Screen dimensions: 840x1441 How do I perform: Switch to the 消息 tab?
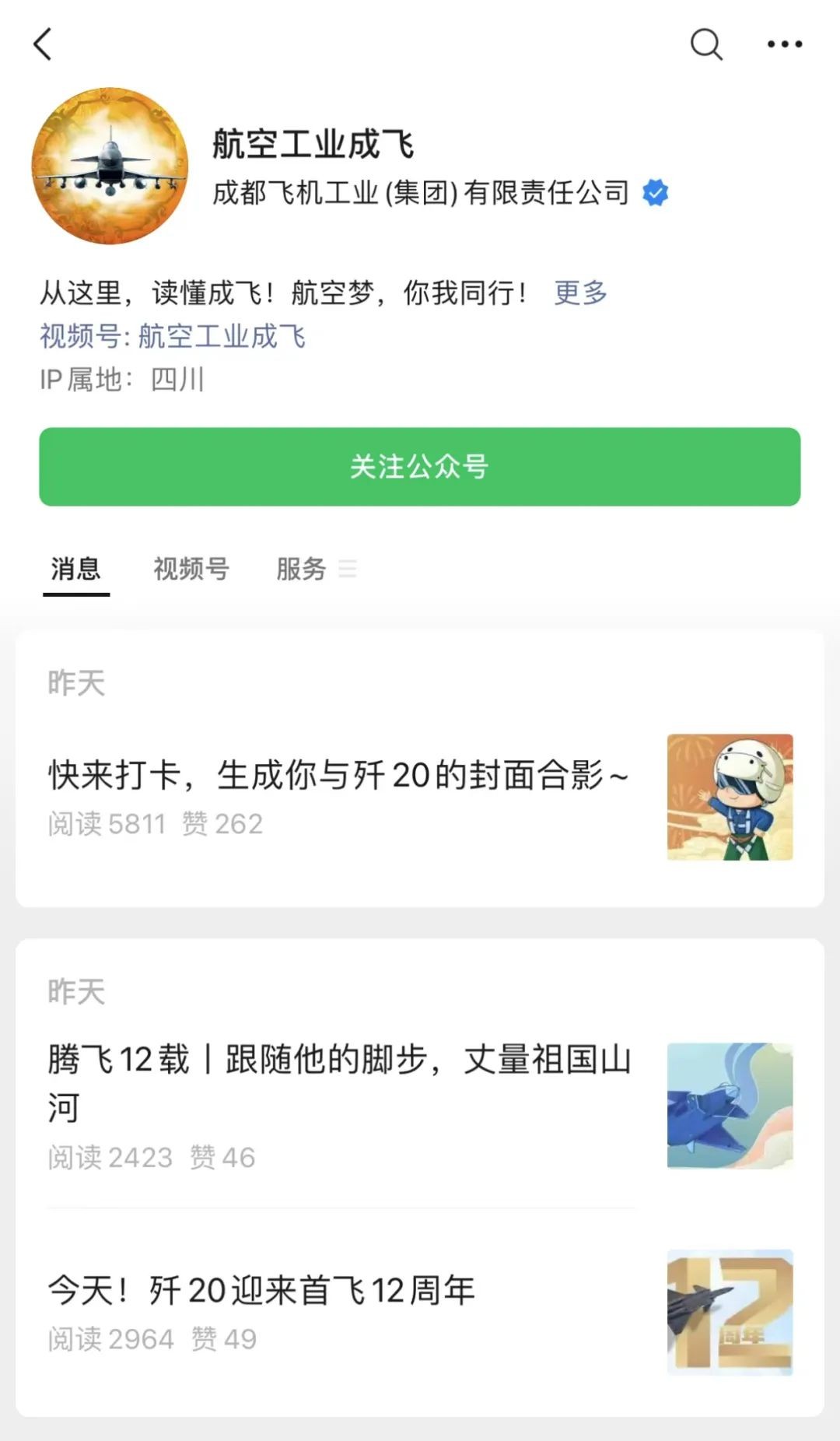(x=75, y=569)
